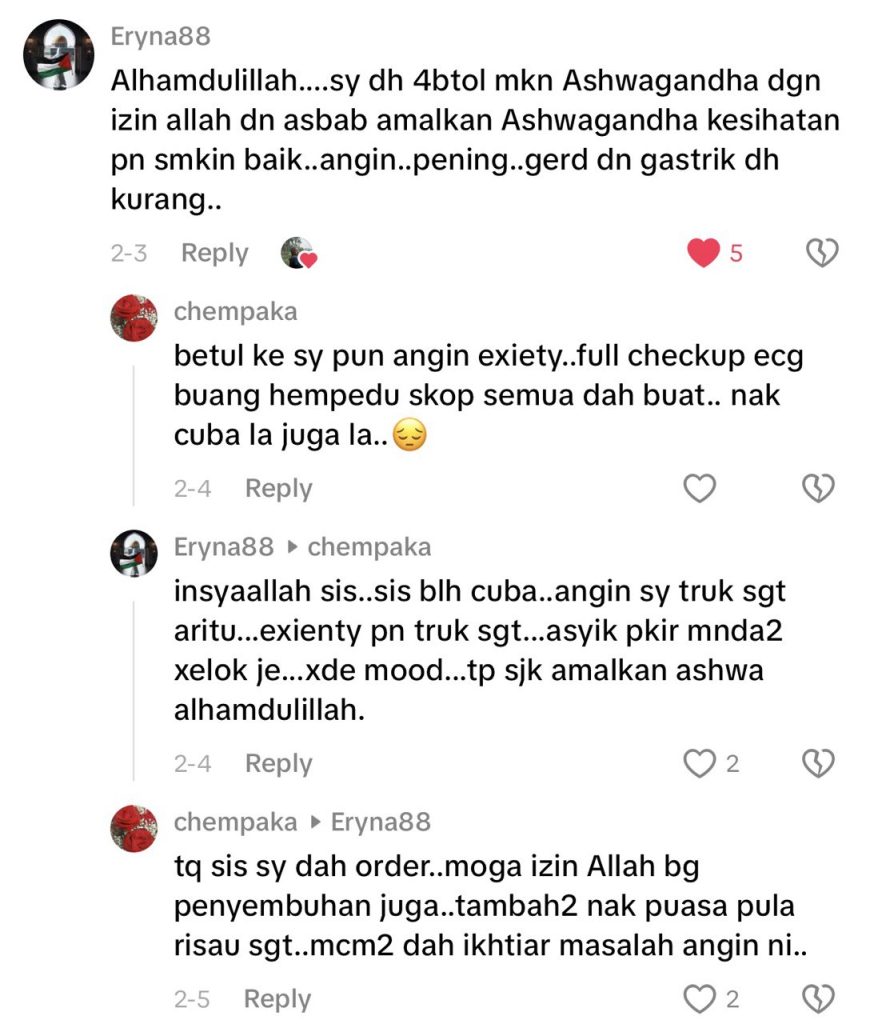View creator-liked avatar beside first Reply

click(x=298, y=254)
